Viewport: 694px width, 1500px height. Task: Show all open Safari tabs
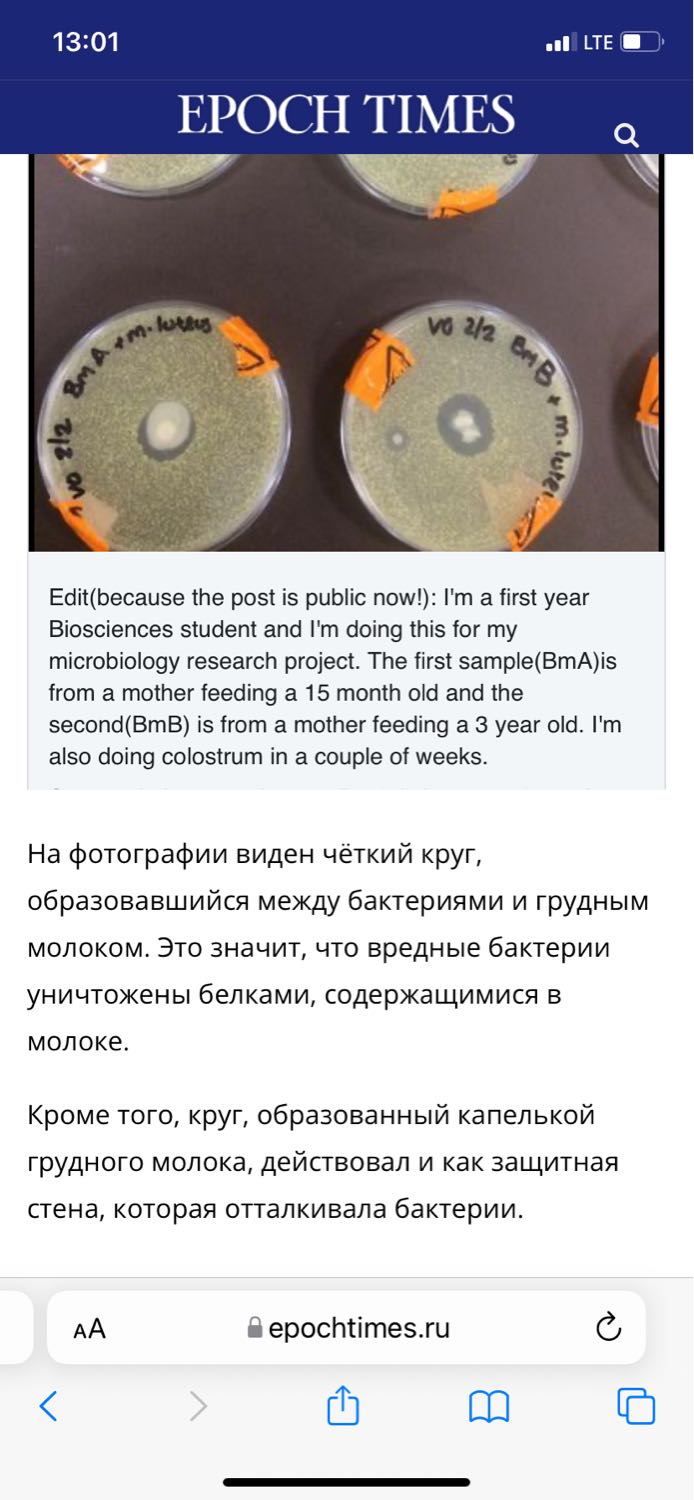[x=636, y=1406]
